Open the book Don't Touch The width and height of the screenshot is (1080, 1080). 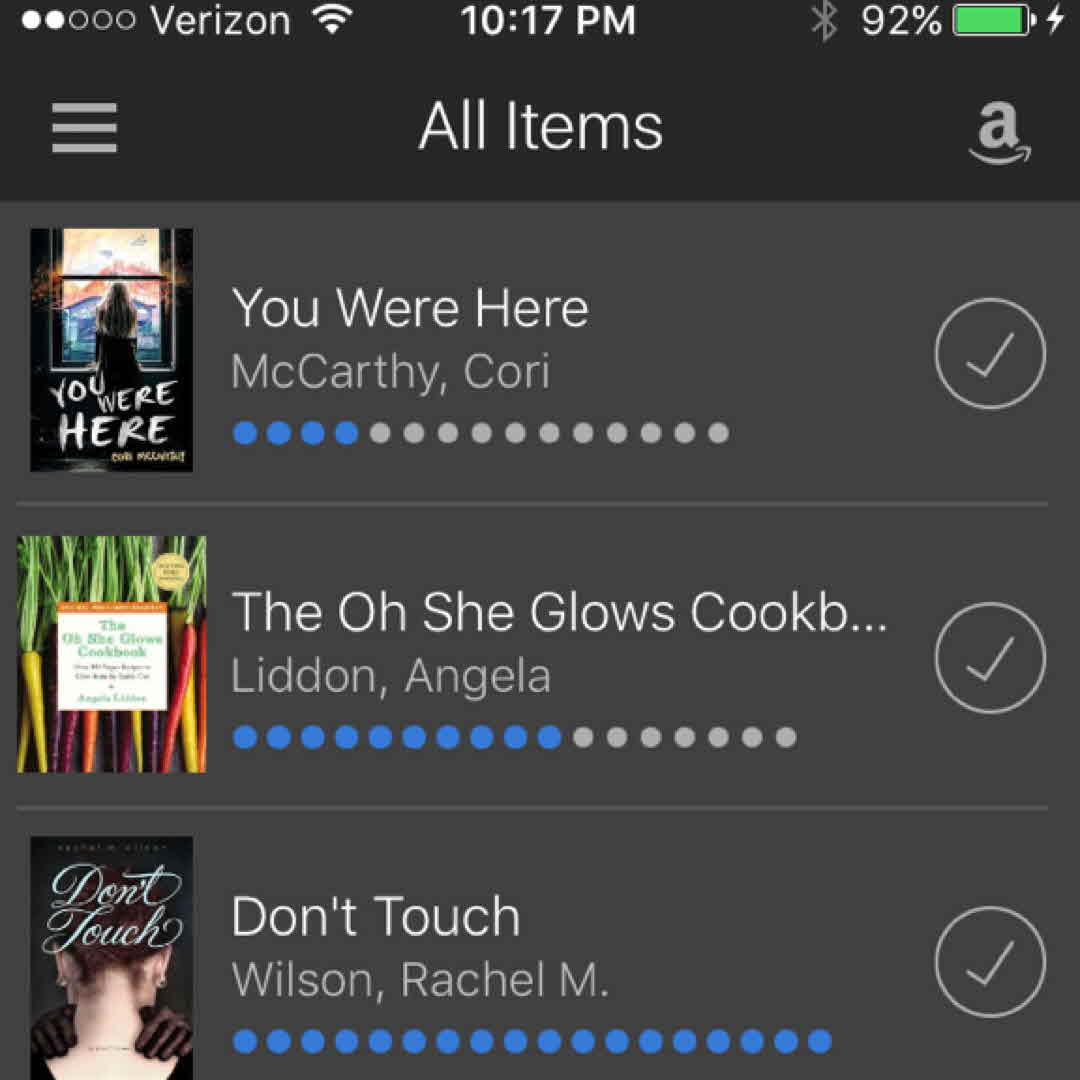tap(376, 917)
